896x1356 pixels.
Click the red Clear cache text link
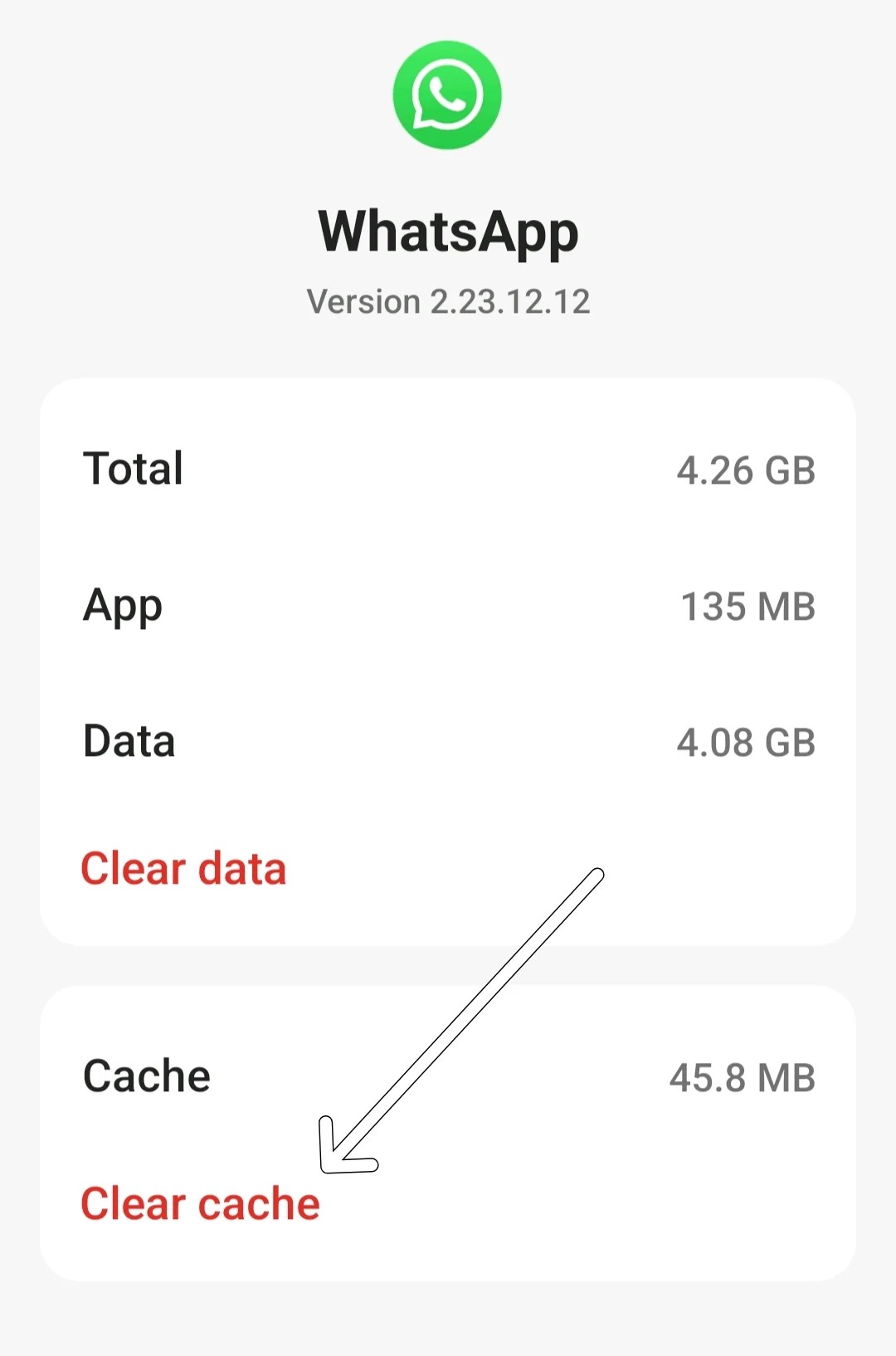(199, 1203)
